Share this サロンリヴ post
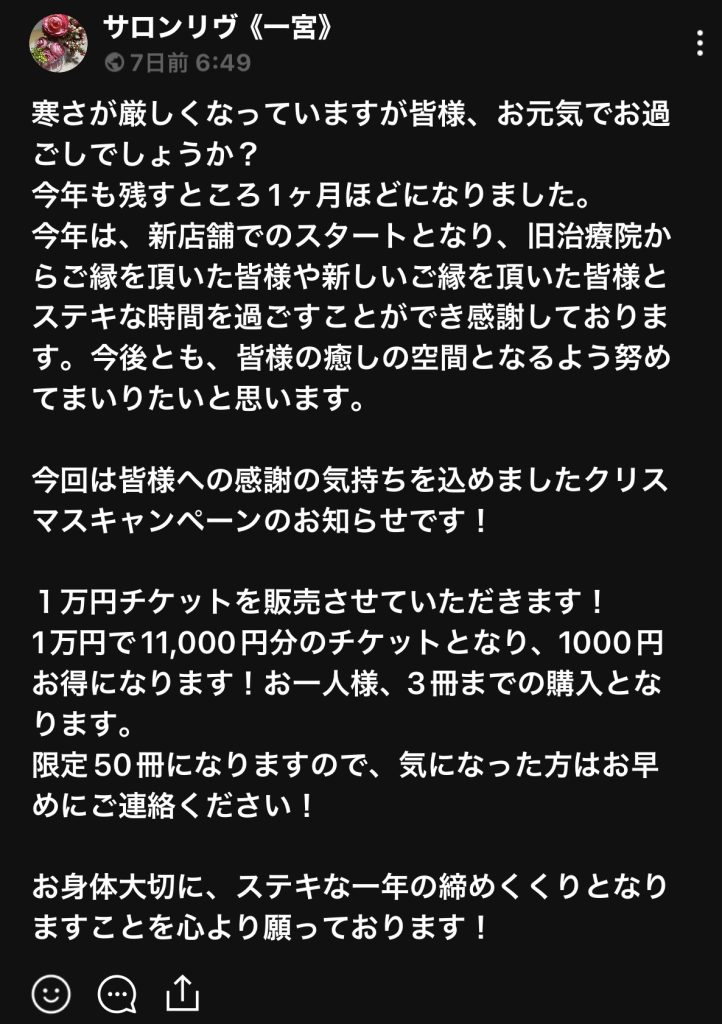722x1024 pixels. (182, 991)
